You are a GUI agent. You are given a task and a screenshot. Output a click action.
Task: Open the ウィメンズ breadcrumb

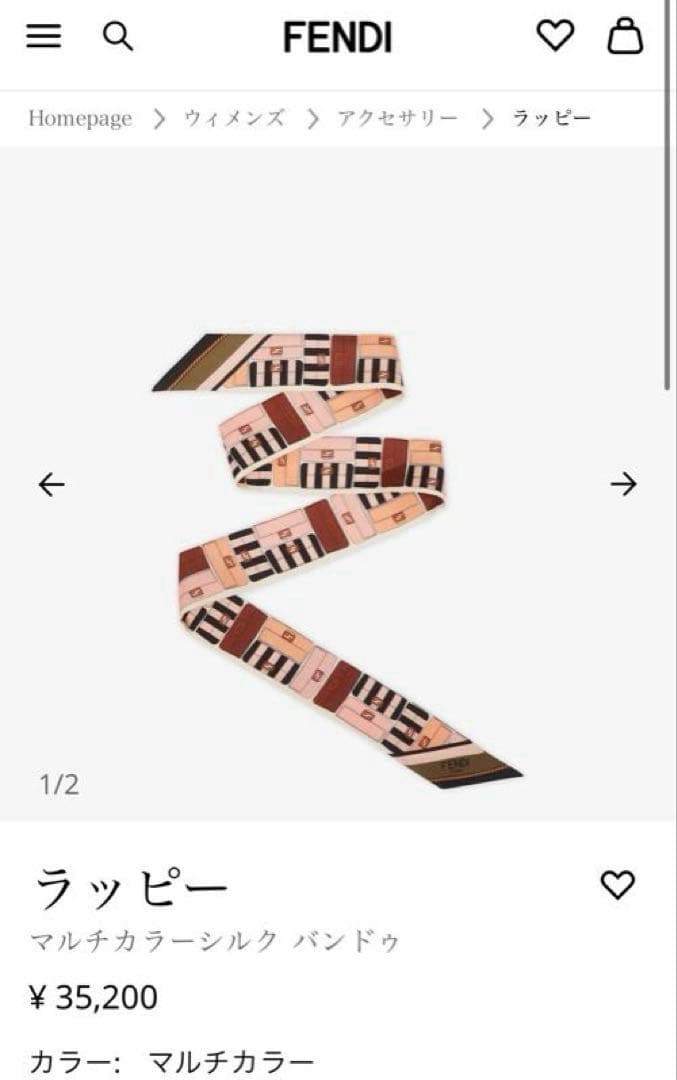pos(234,118)
